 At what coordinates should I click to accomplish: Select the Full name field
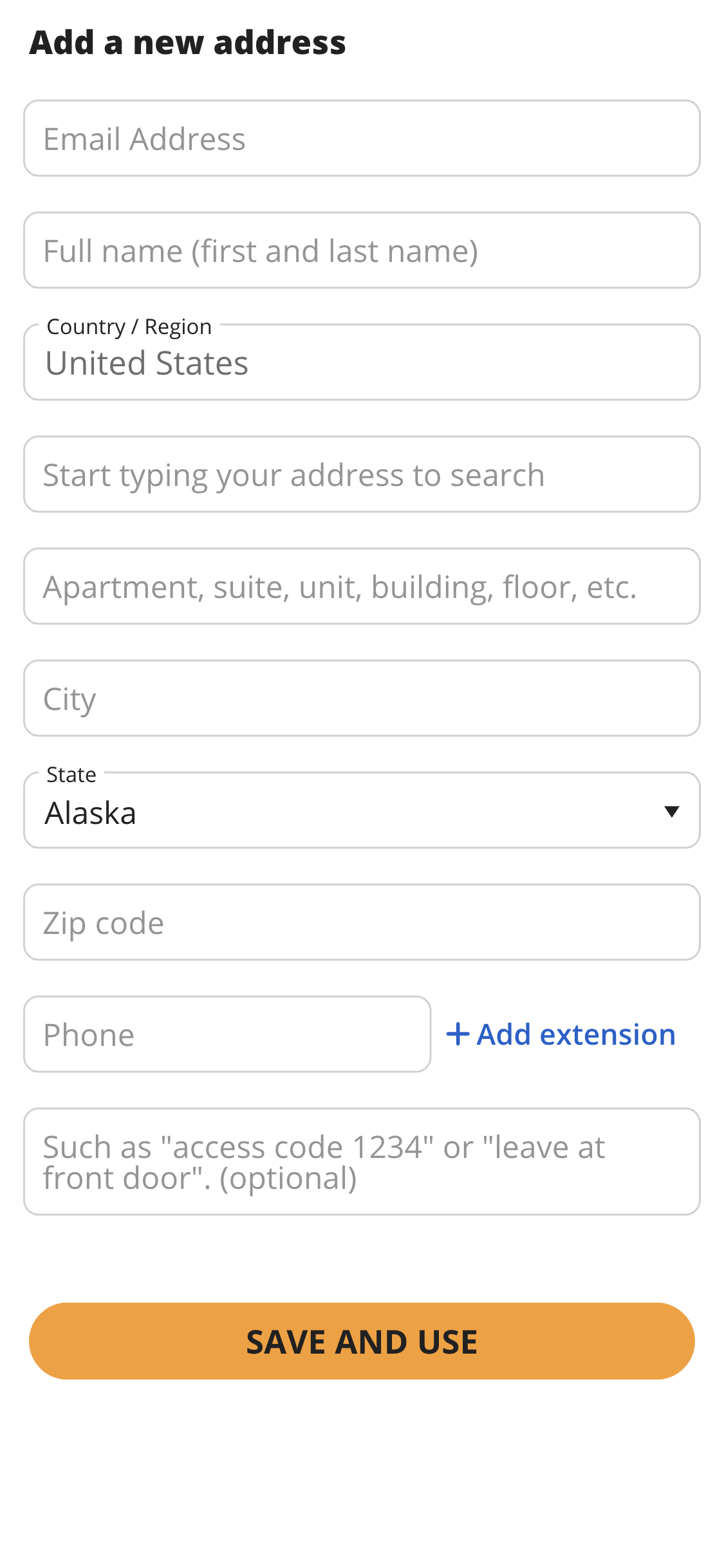[x=362, y=250]
